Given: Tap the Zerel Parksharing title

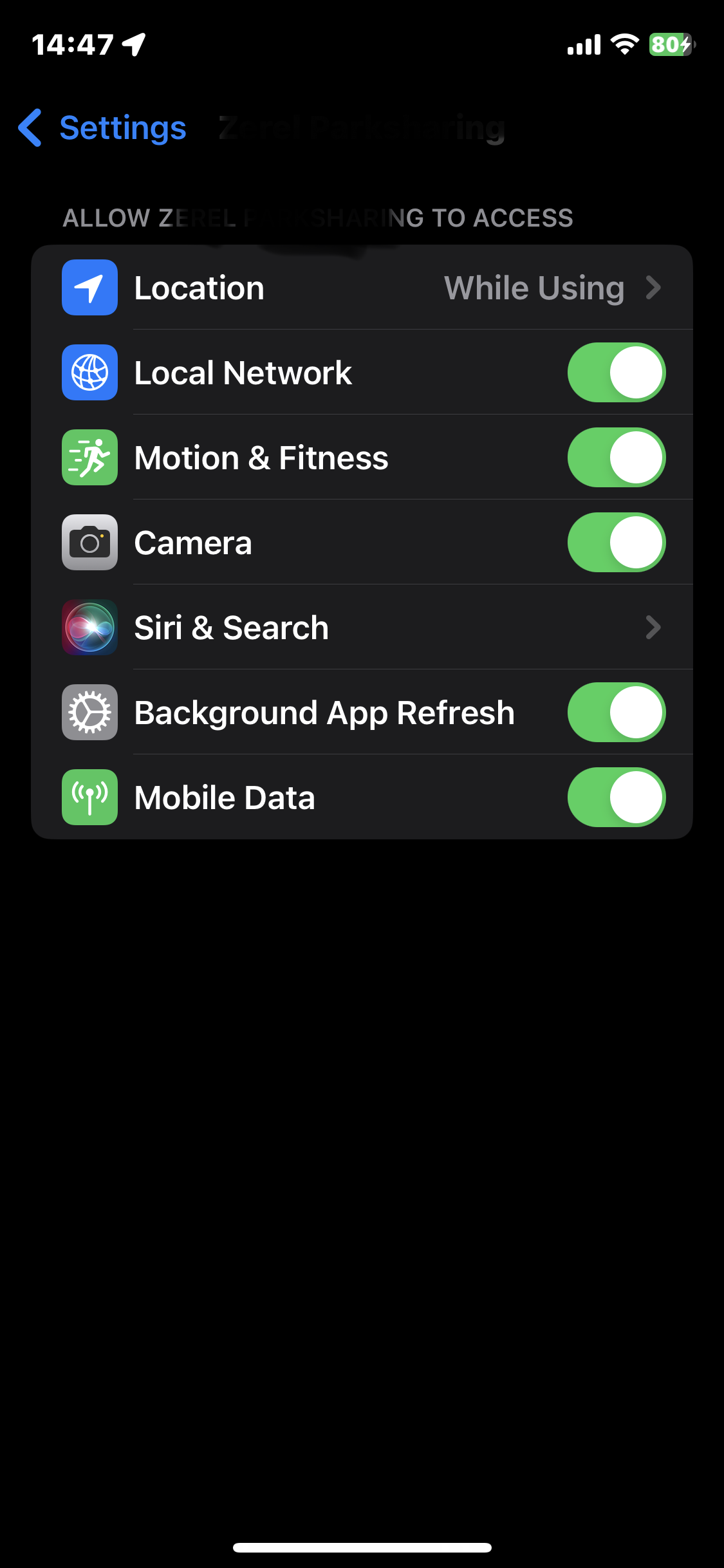Looking at the screenshot, I should 362,129.
